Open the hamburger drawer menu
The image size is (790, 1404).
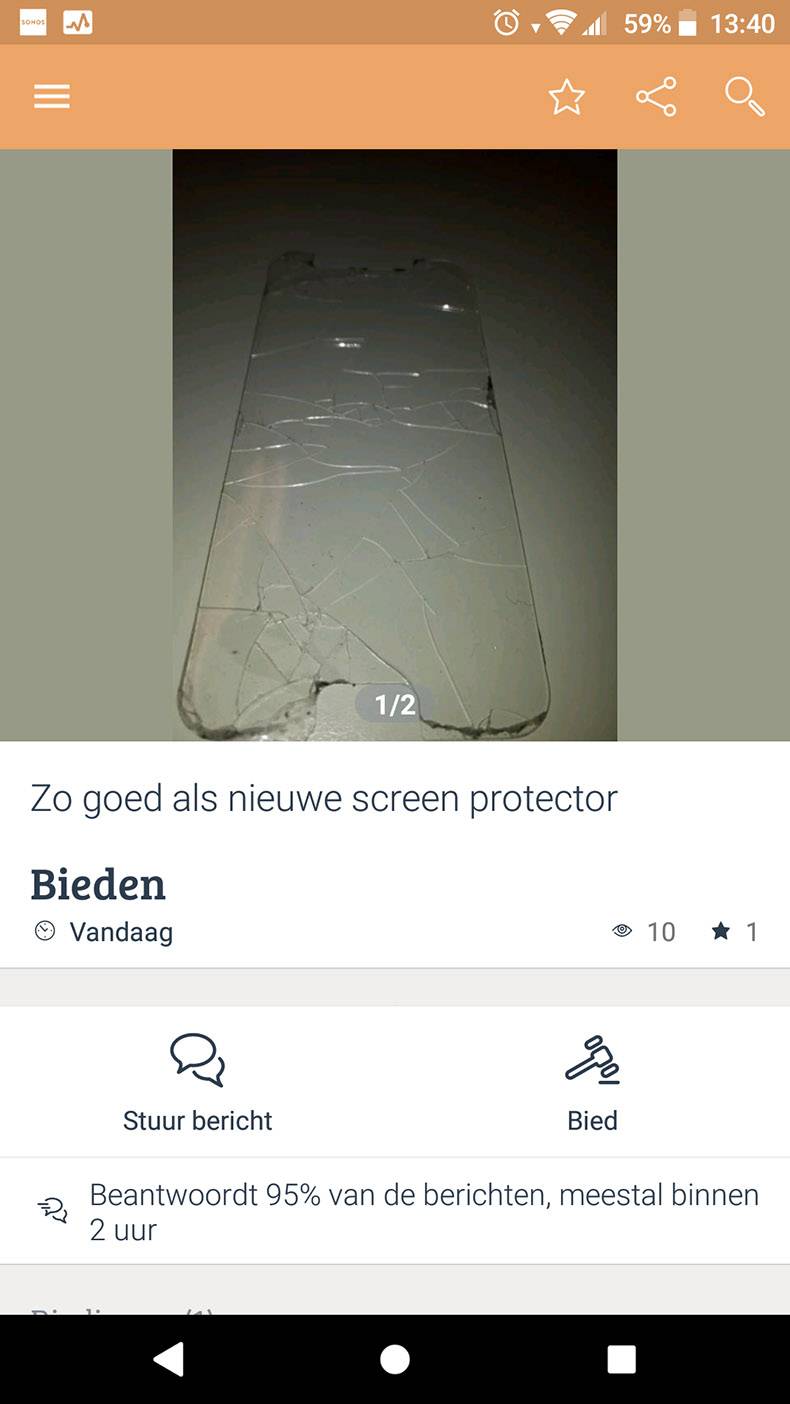pyautogui.click(x=52, y=97)
